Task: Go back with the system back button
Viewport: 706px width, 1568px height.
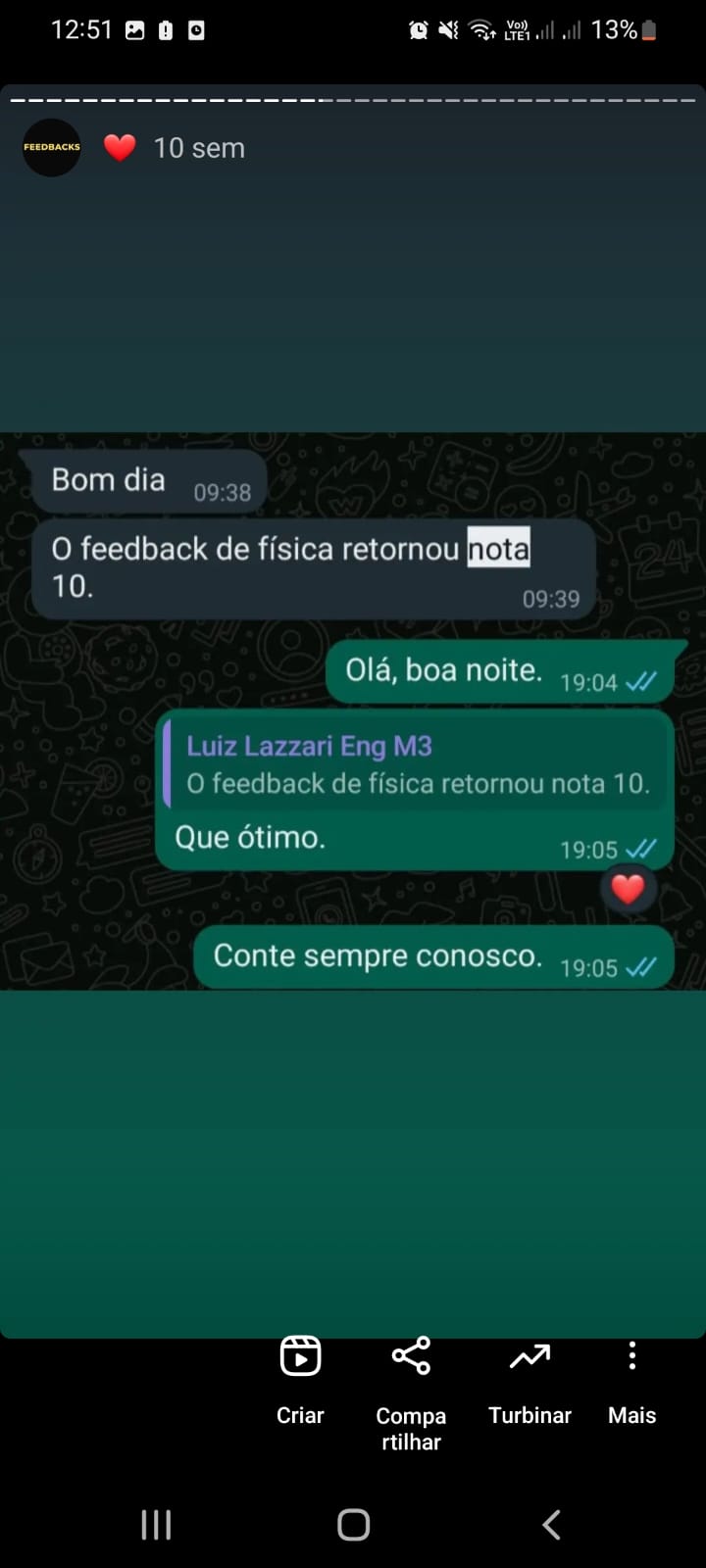Action: [x=552, y=1525]
